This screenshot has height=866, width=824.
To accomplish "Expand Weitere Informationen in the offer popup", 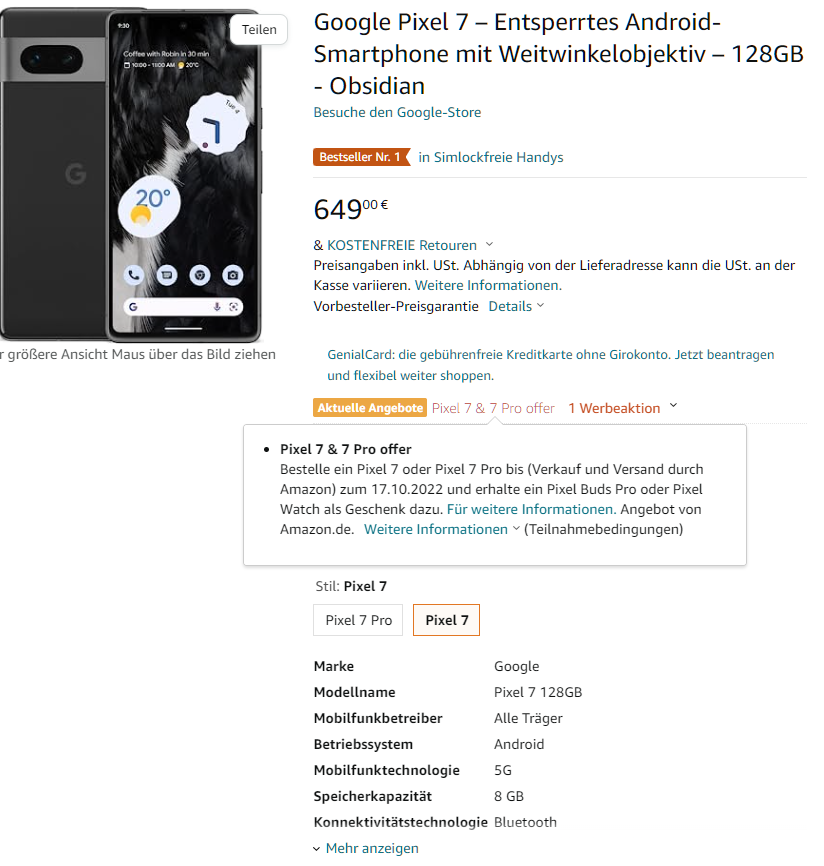I will pyautogui.click(x=441, y=529).
